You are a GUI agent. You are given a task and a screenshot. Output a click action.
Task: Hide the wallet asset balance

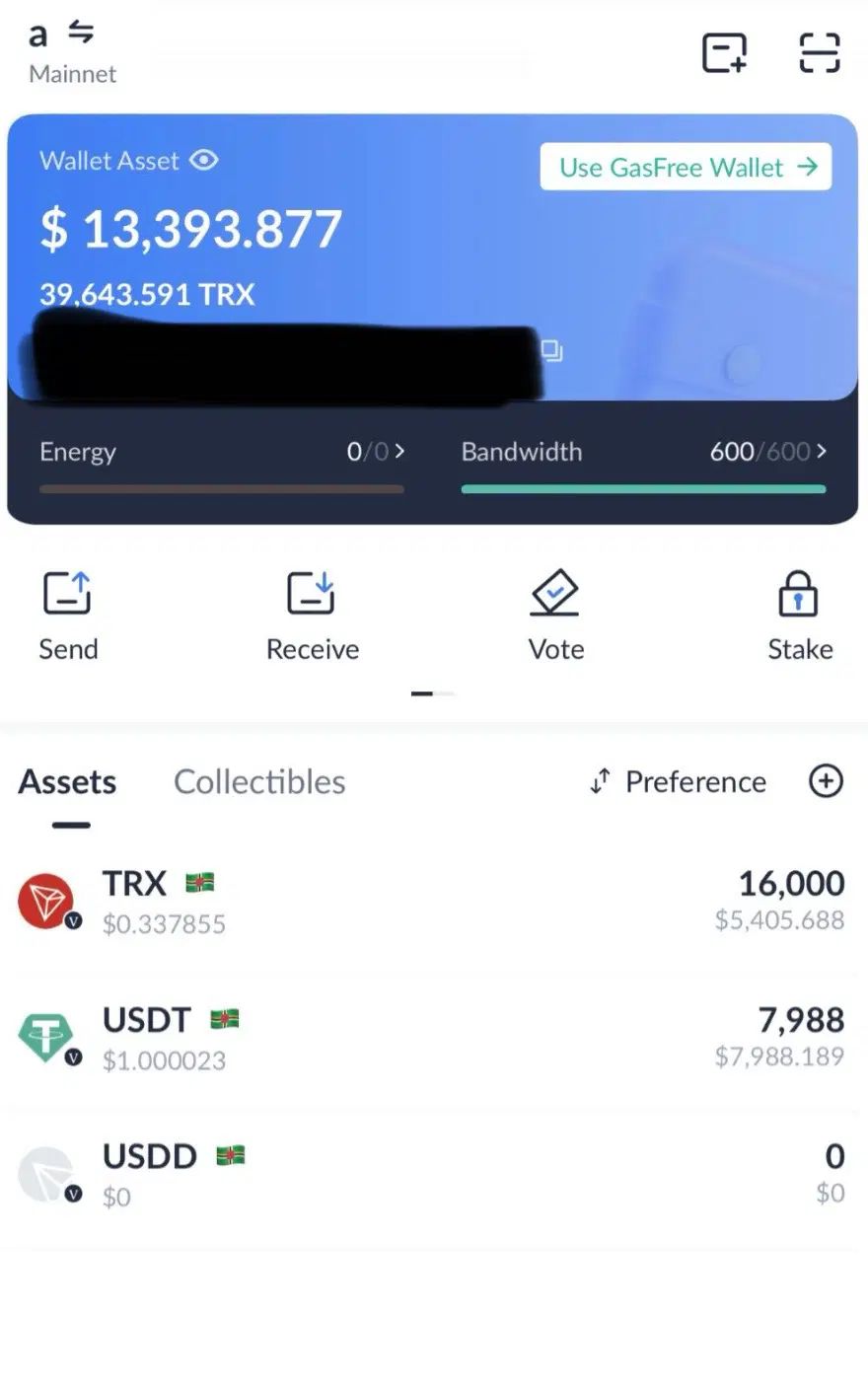pos(204,160)
